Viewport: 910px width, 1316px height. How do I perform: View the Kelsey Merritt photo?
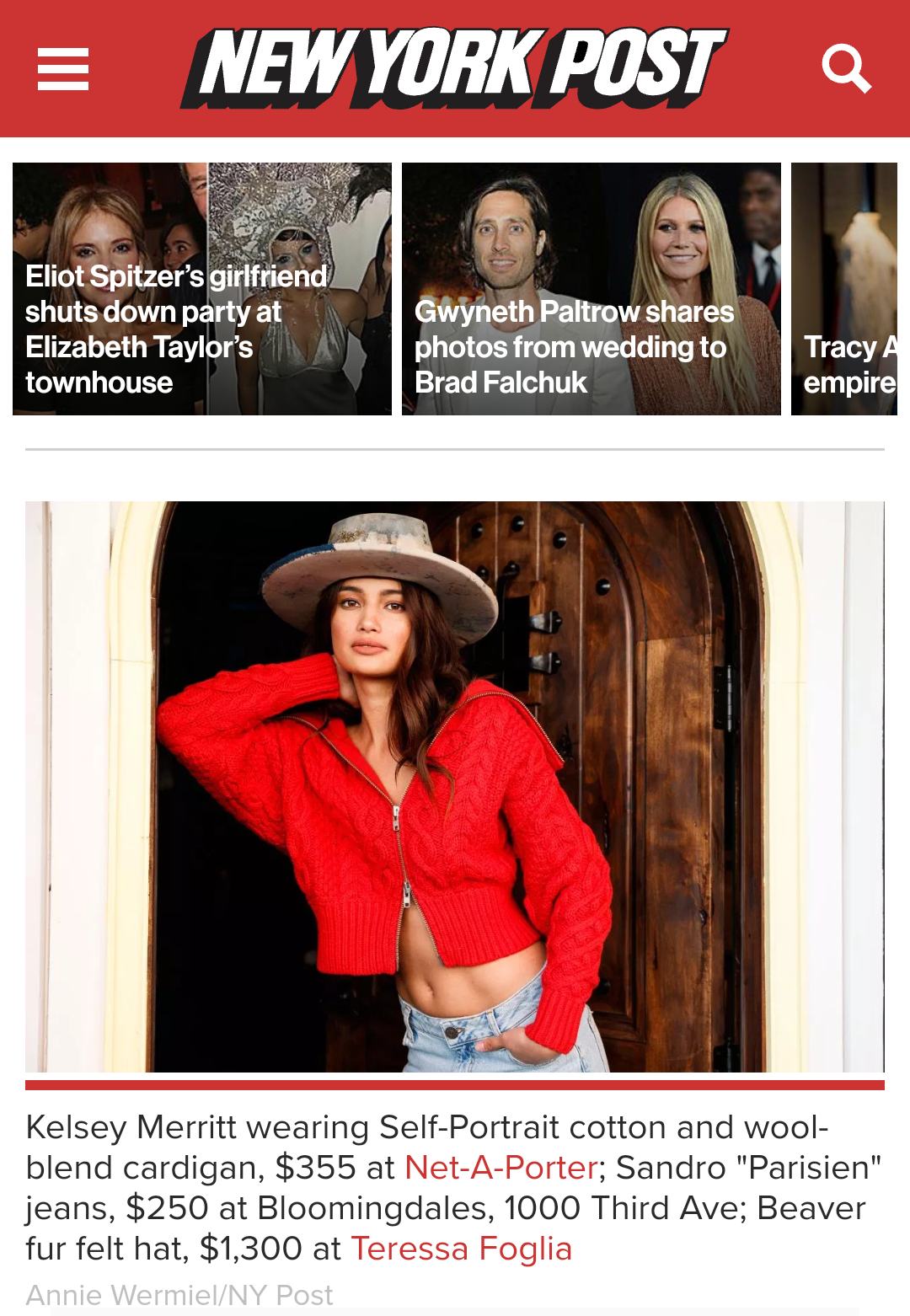click(455, 786)
